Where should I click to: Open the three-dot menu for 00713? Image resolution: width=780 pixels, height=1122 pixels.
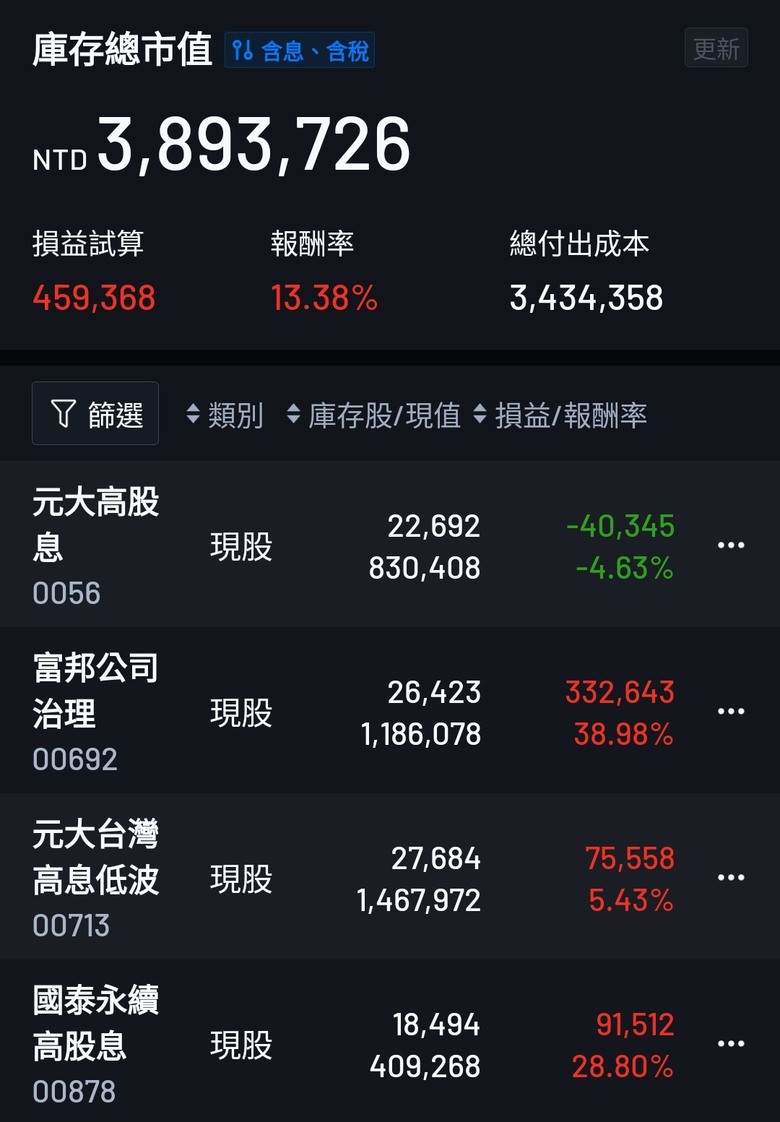731,878
